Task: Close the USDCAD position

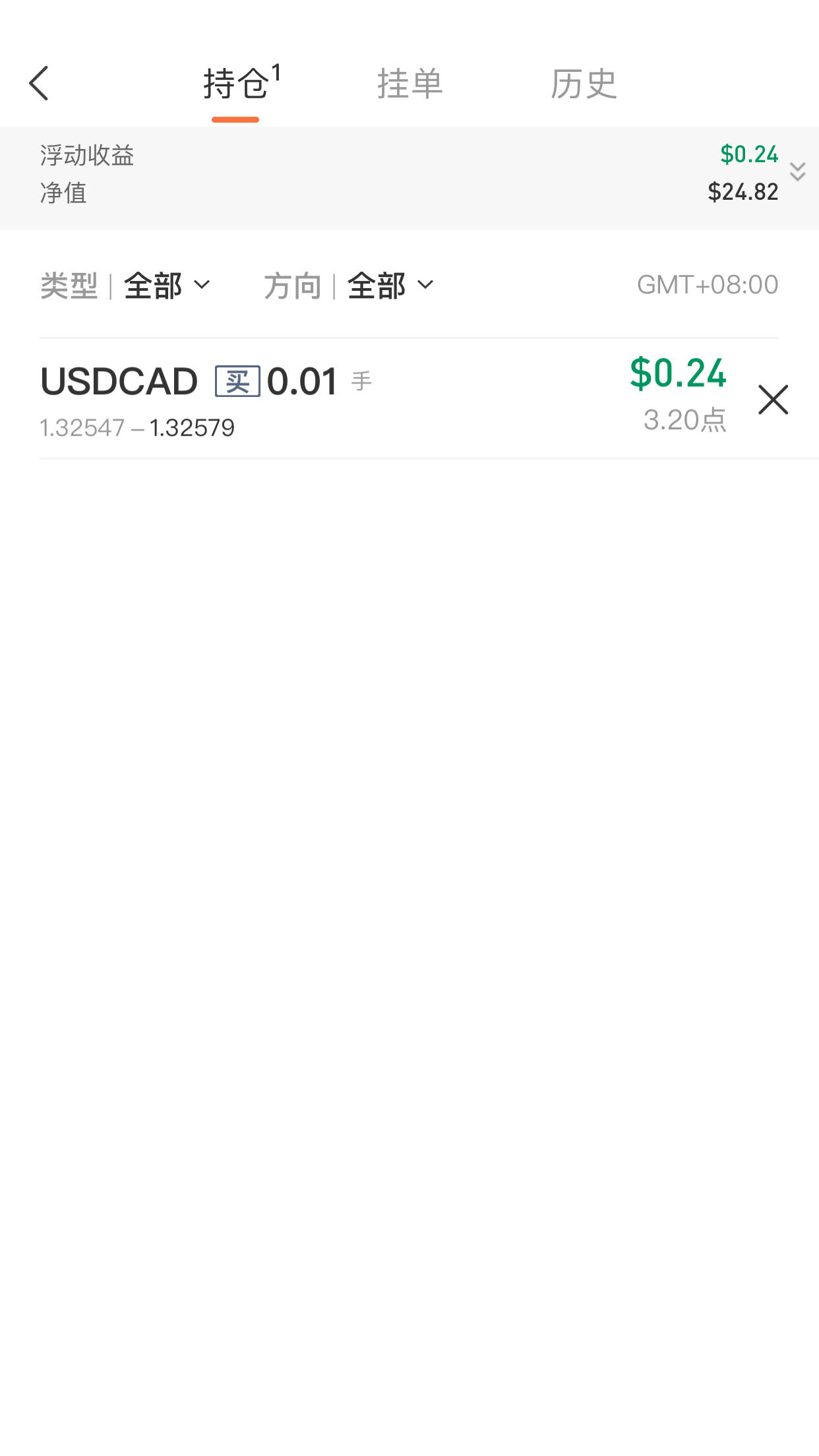Action: (773, 400)
